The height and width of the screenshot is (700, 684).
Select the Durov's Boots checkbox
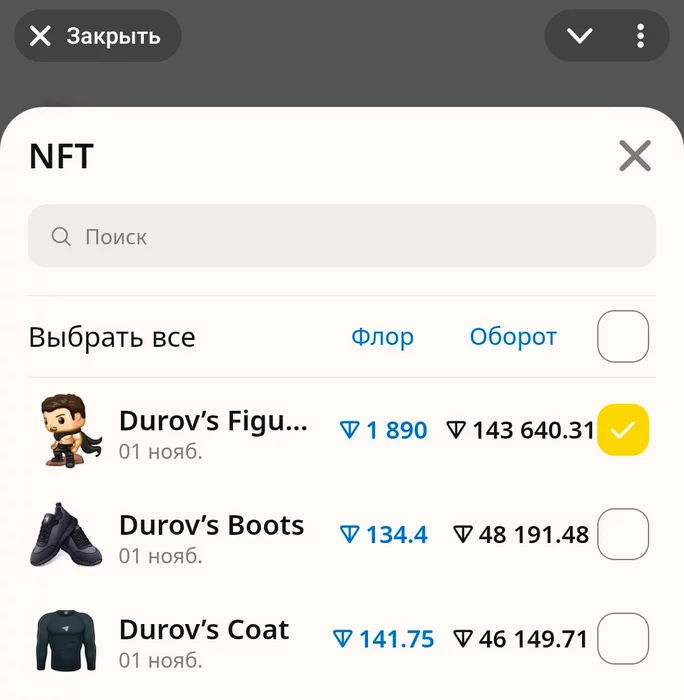point(622,534)
